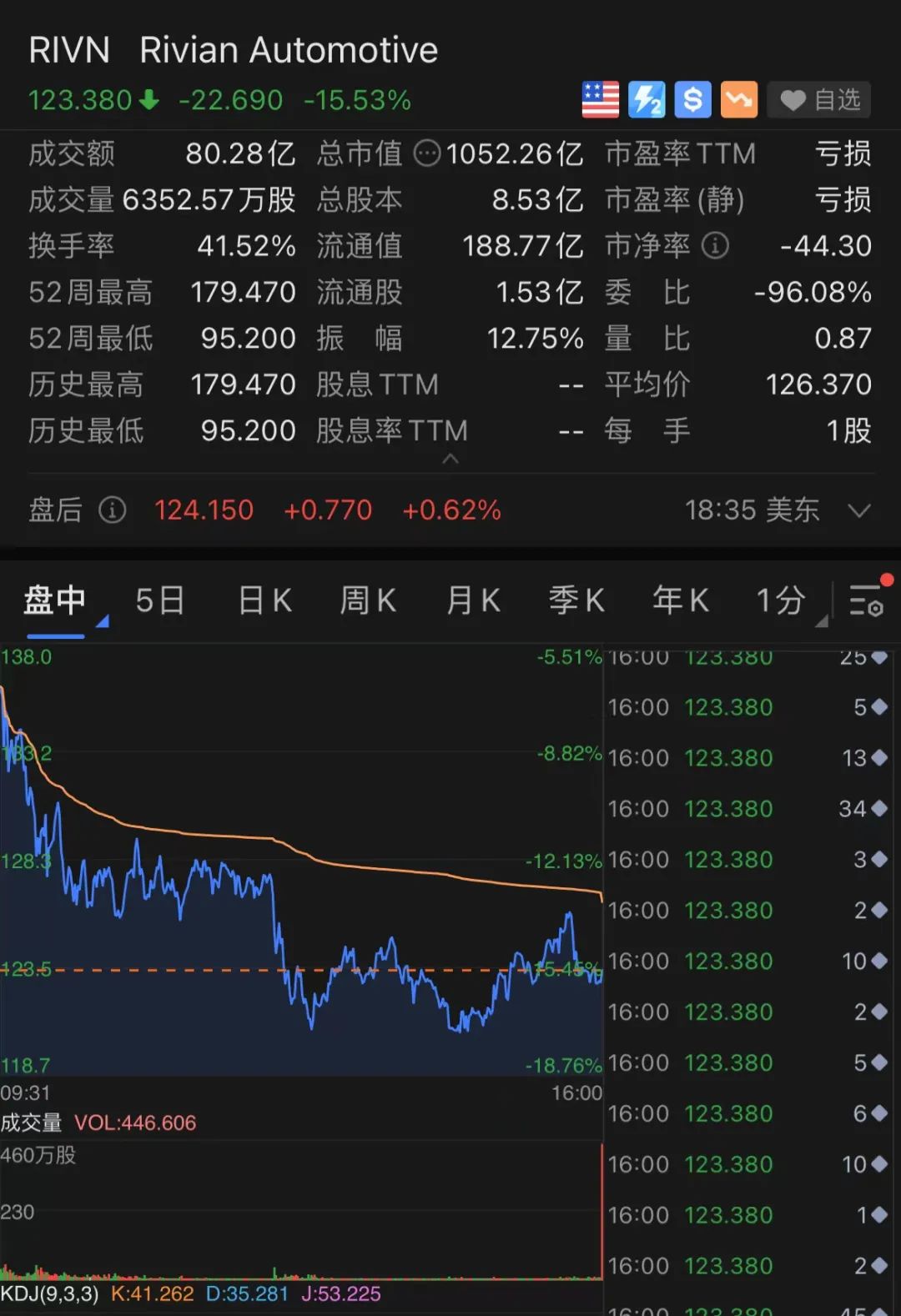Click the US flag market icon
901x1316 pixels.
click(x=601, y=99)
